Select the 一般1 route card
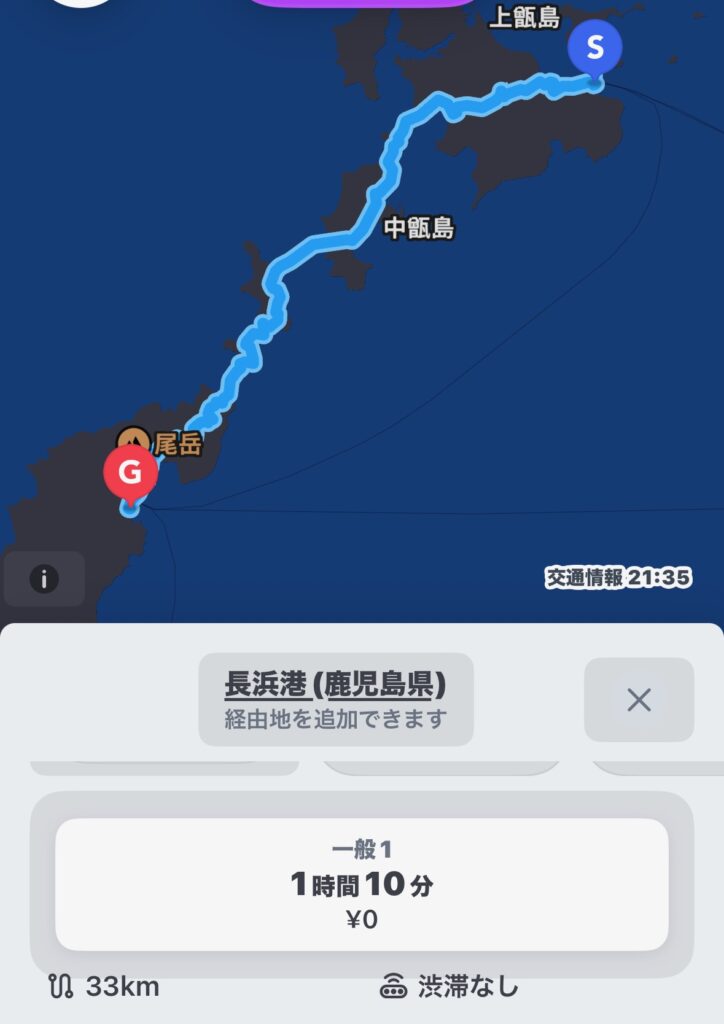Image resolution: width=724 pixels, height=1024 pixels. point(361,884)
